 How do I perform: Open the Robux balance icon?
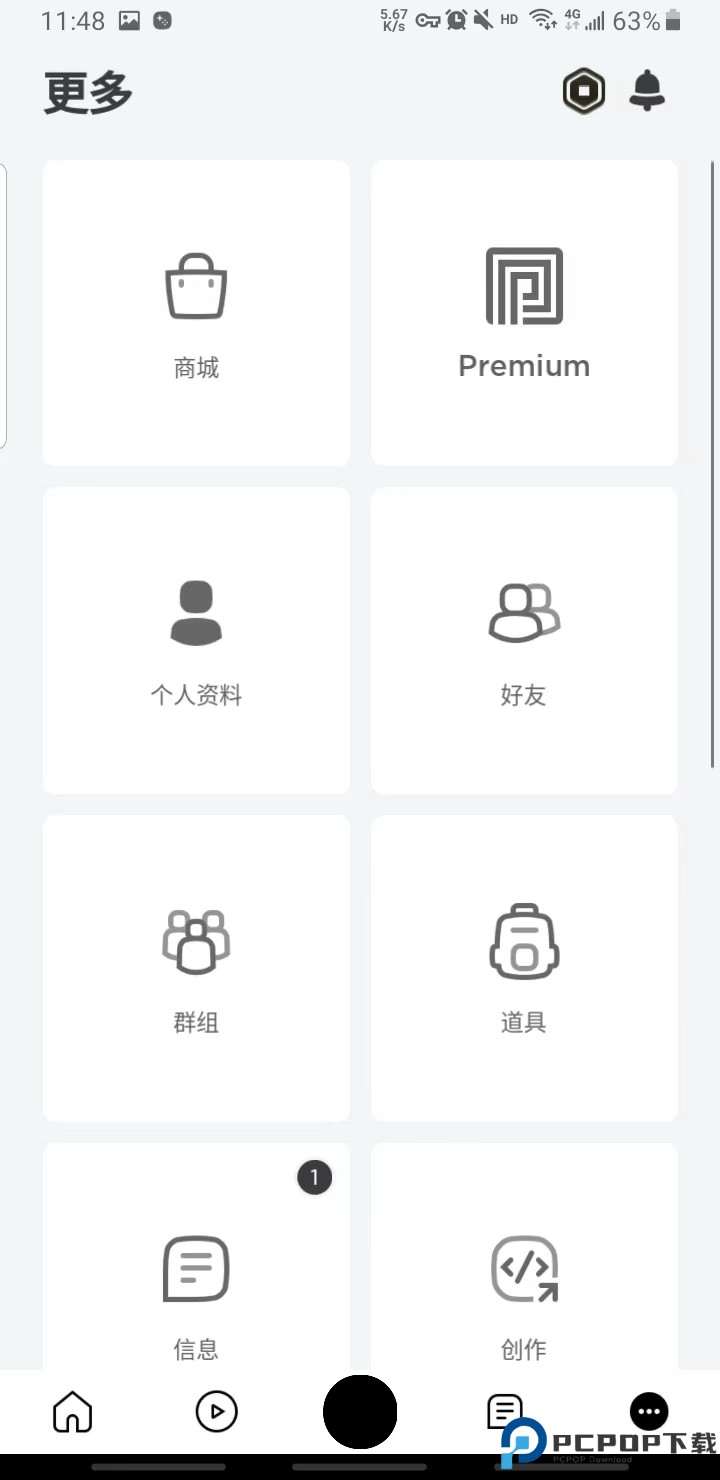[x=584, y=91]
